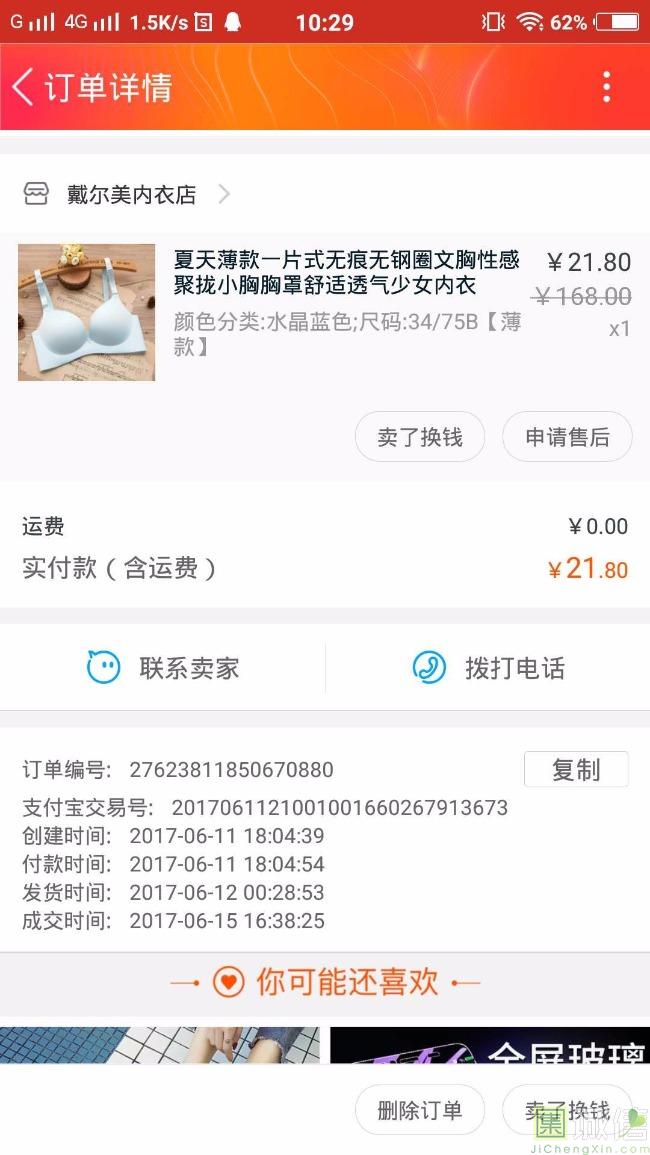The height and width of the screenshot is (1155, 650).
Task: Contact the seller via 联系卖家
Action: click(163, 668)
